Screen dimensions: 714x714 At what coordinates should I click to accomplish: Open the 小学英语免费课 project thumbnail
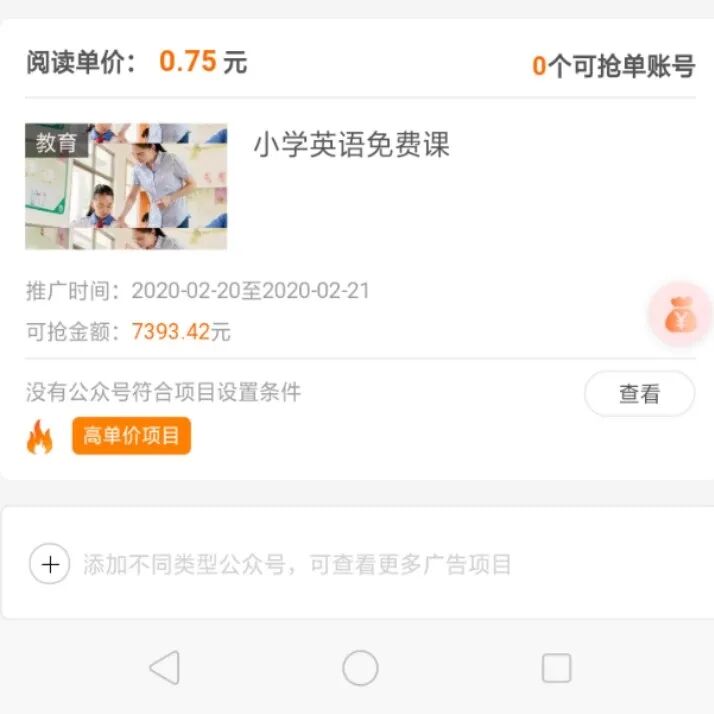coord(126,187)
